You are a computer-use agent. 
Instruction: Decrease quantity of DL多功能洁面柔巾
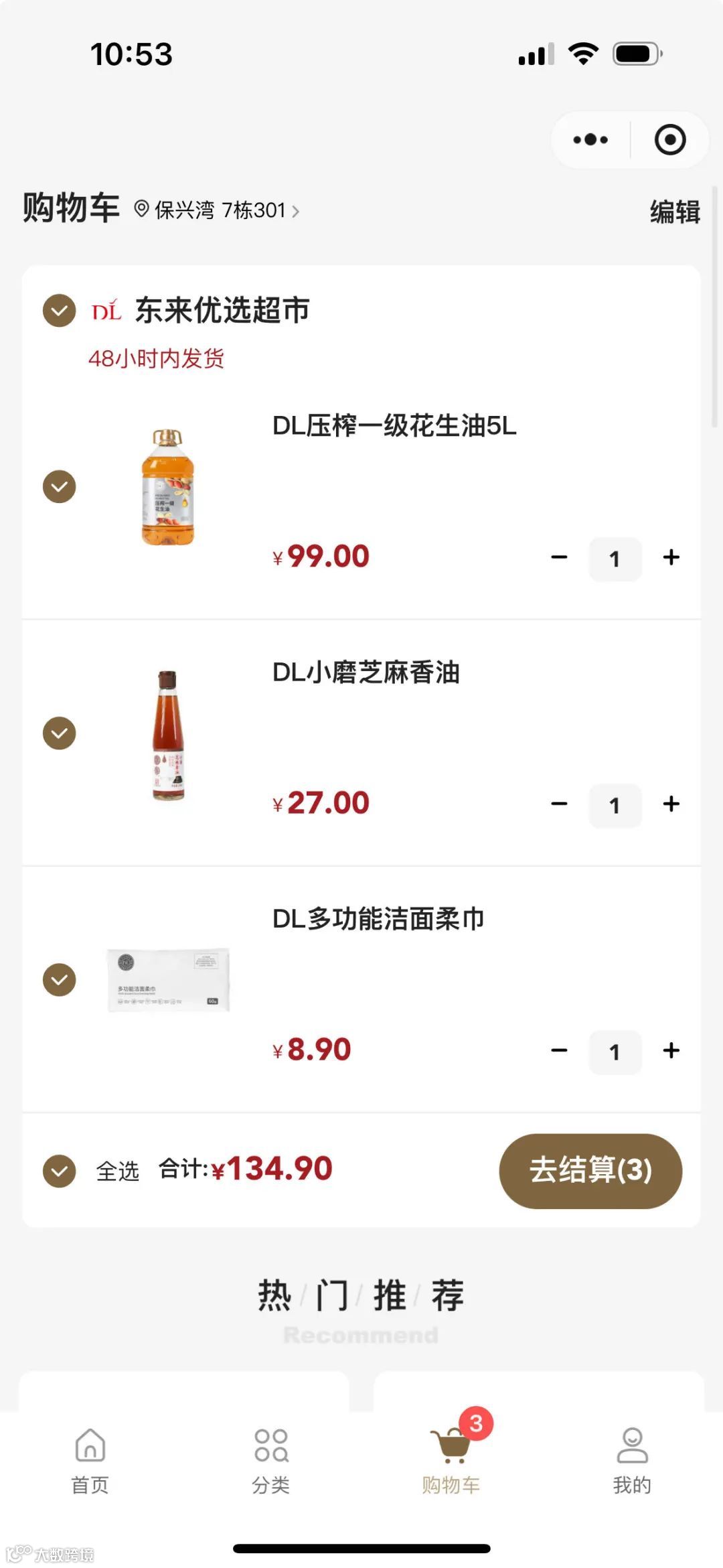(559, 1050)
